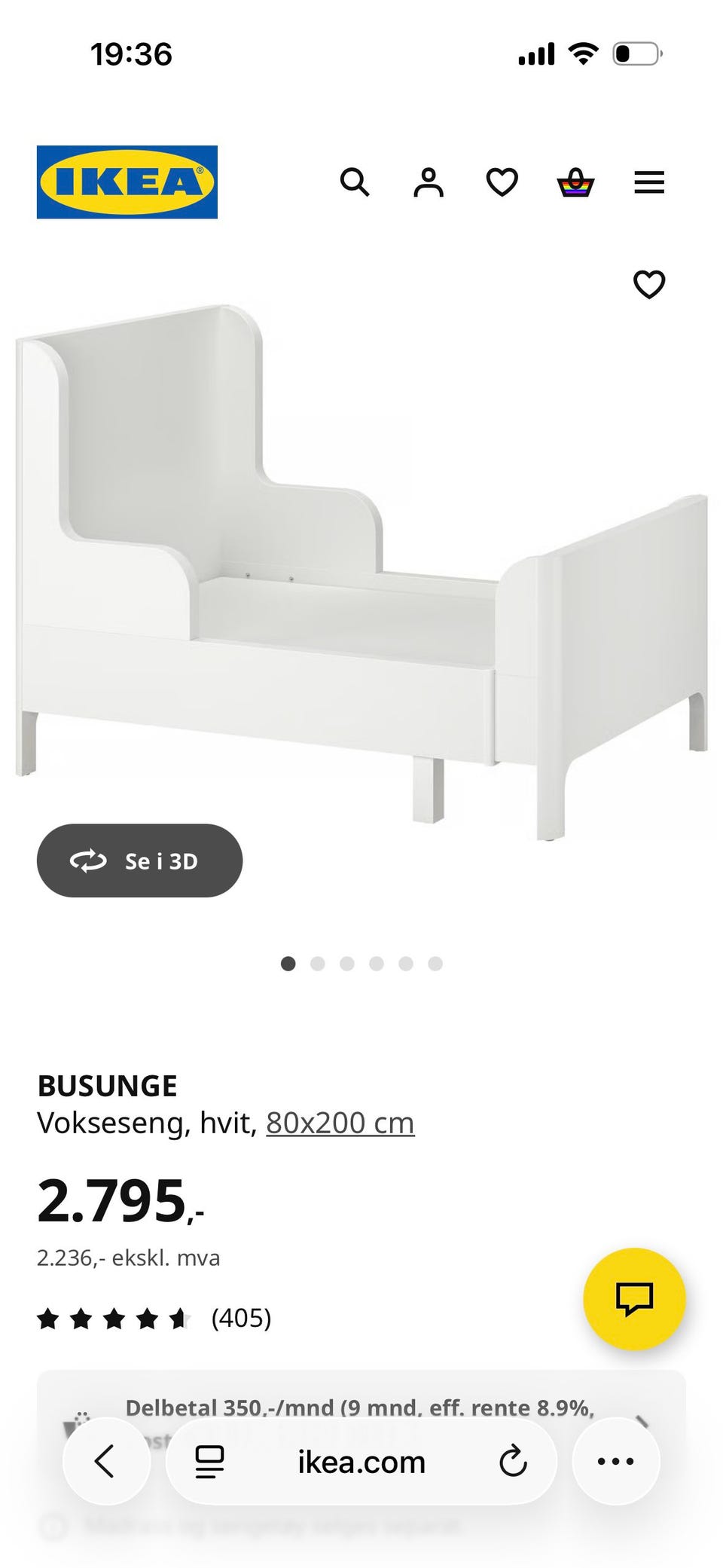Tap the ikea.com address bar

[361, 1461]
